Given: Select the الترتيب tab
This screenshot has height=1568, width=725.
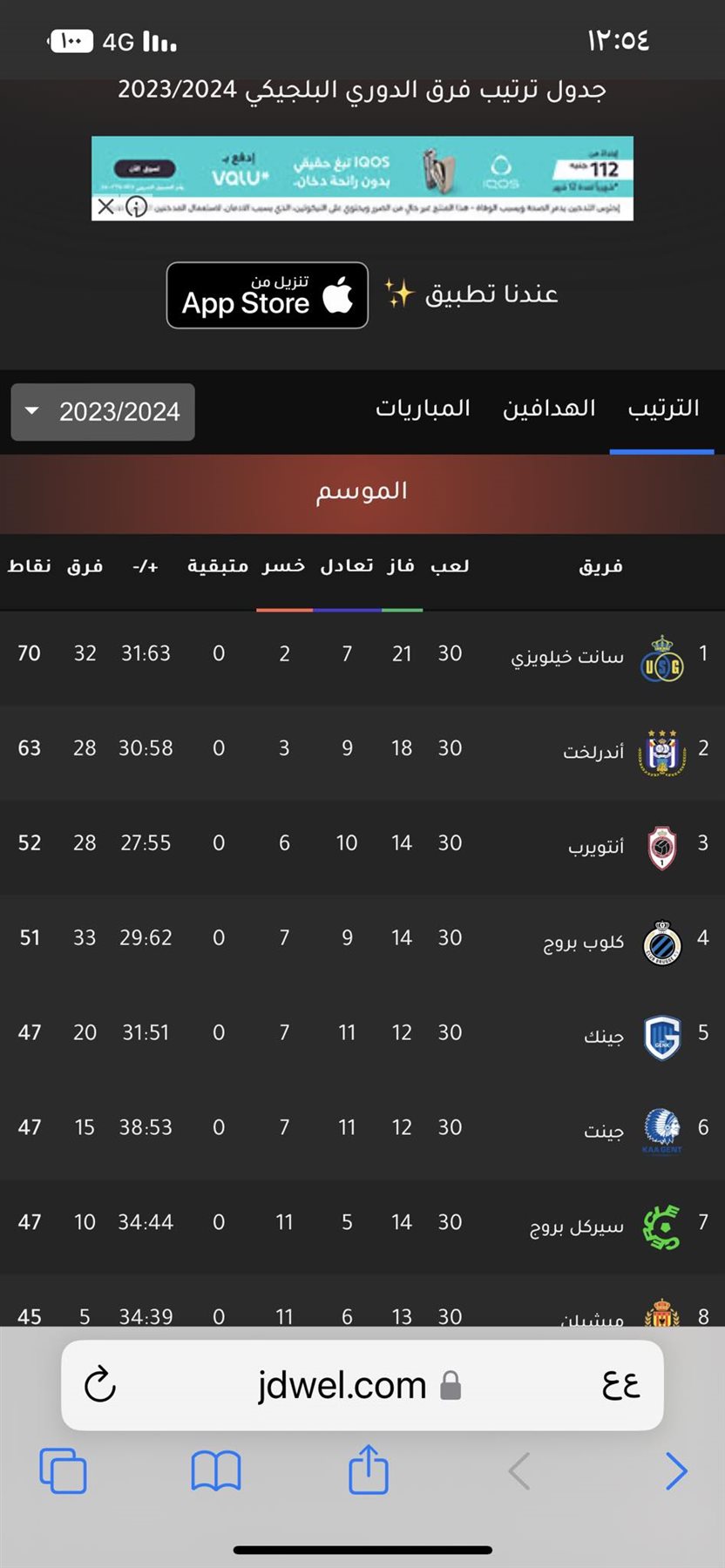Looking at the screenshot, I should [x=663, y=409].
